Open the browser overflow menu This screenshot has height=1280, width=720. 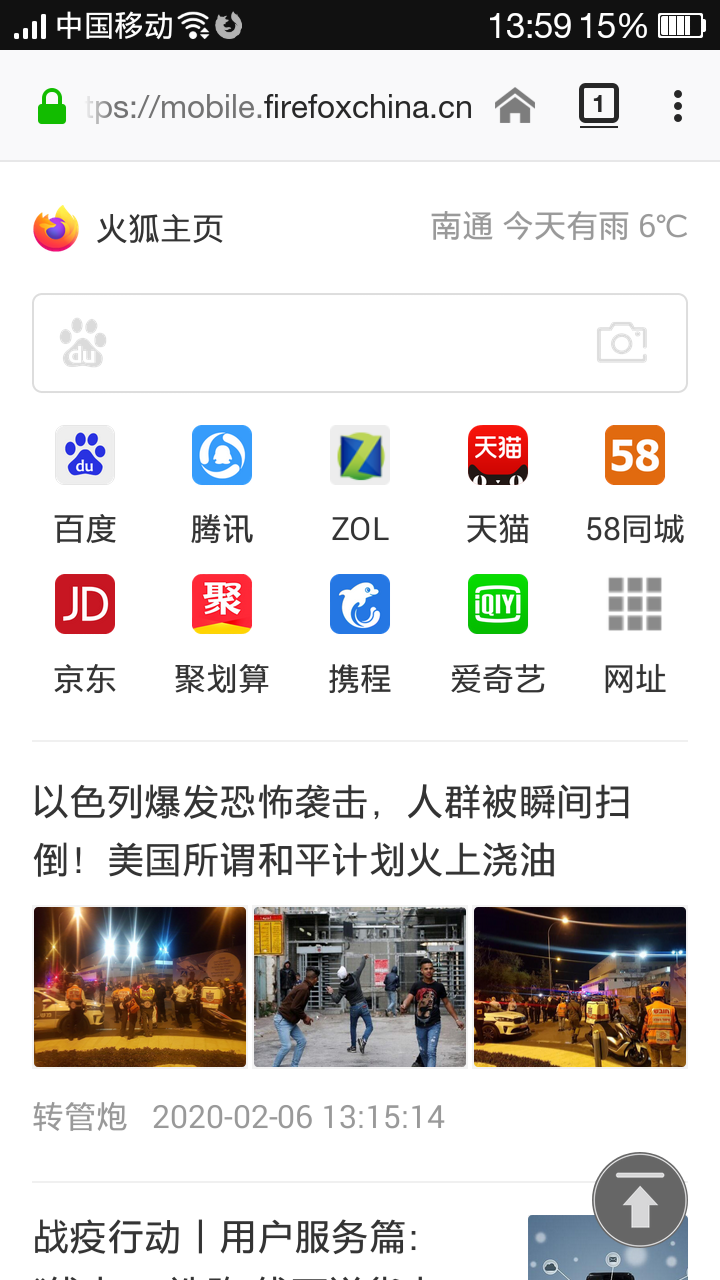[x=678, y=106]
